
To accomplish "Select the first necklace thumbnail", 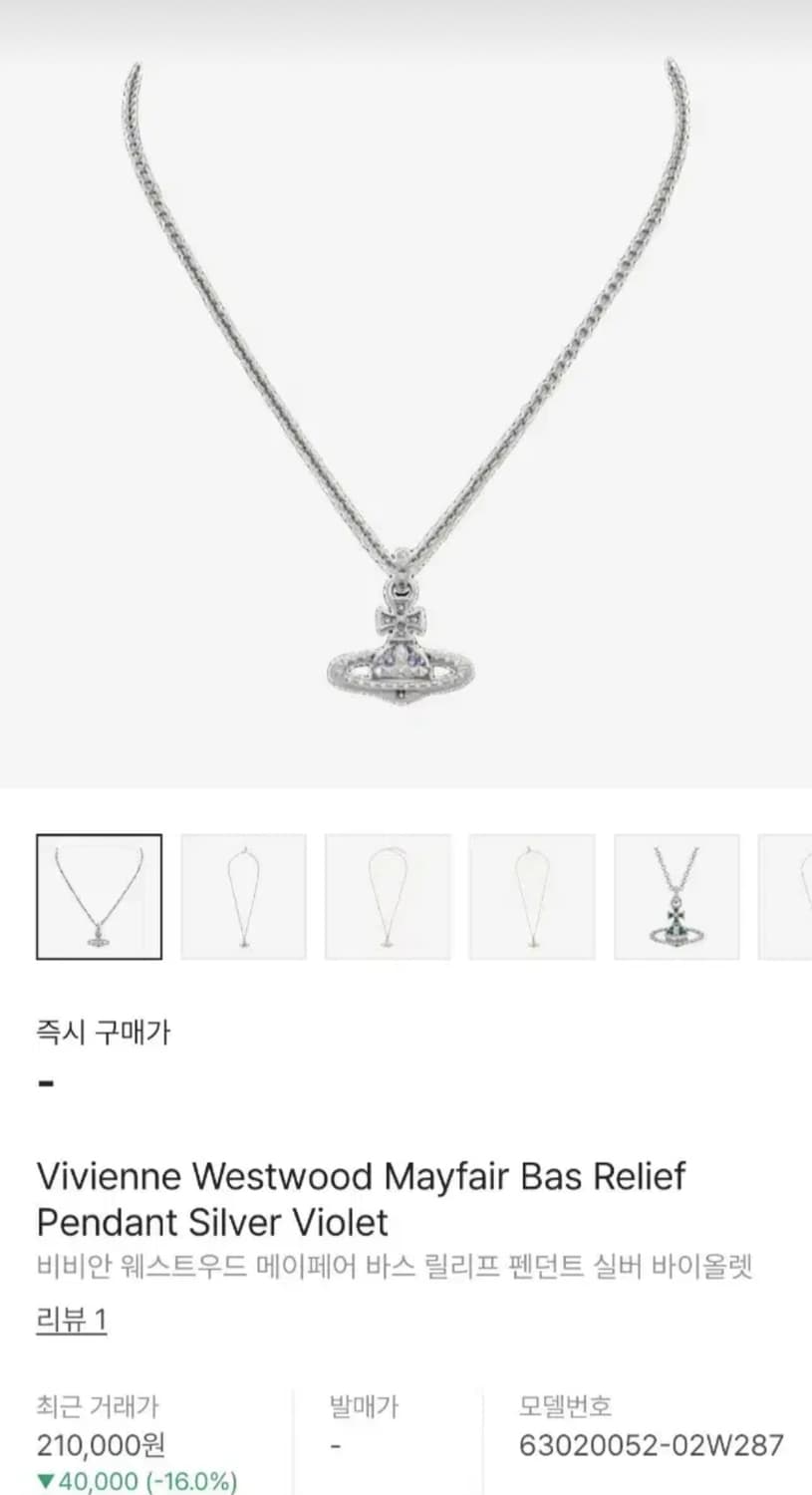I will click(x=99, y=894).
